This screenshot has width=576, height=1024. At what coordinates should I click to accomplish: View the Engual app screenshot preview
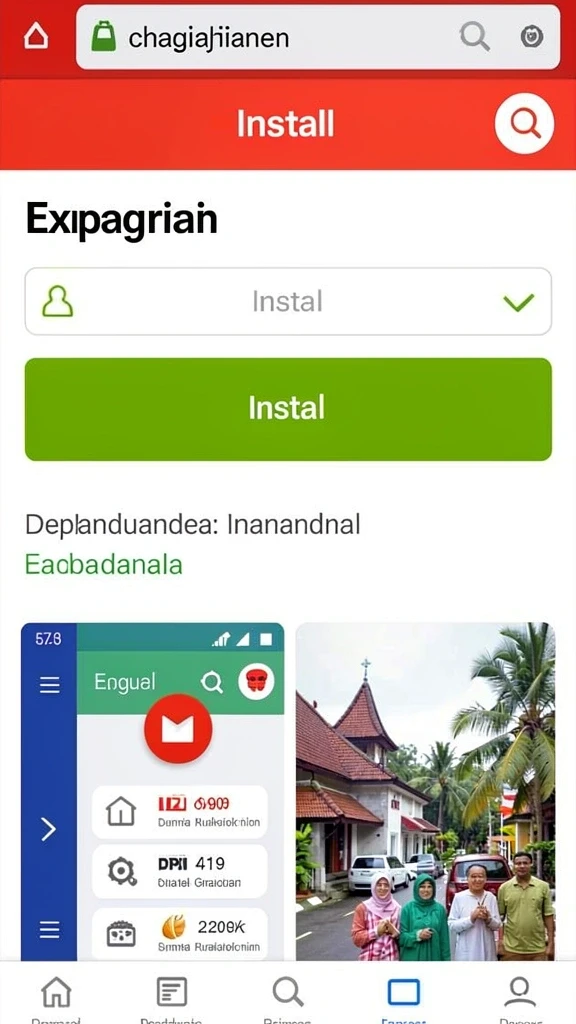[x=153, y=791]
